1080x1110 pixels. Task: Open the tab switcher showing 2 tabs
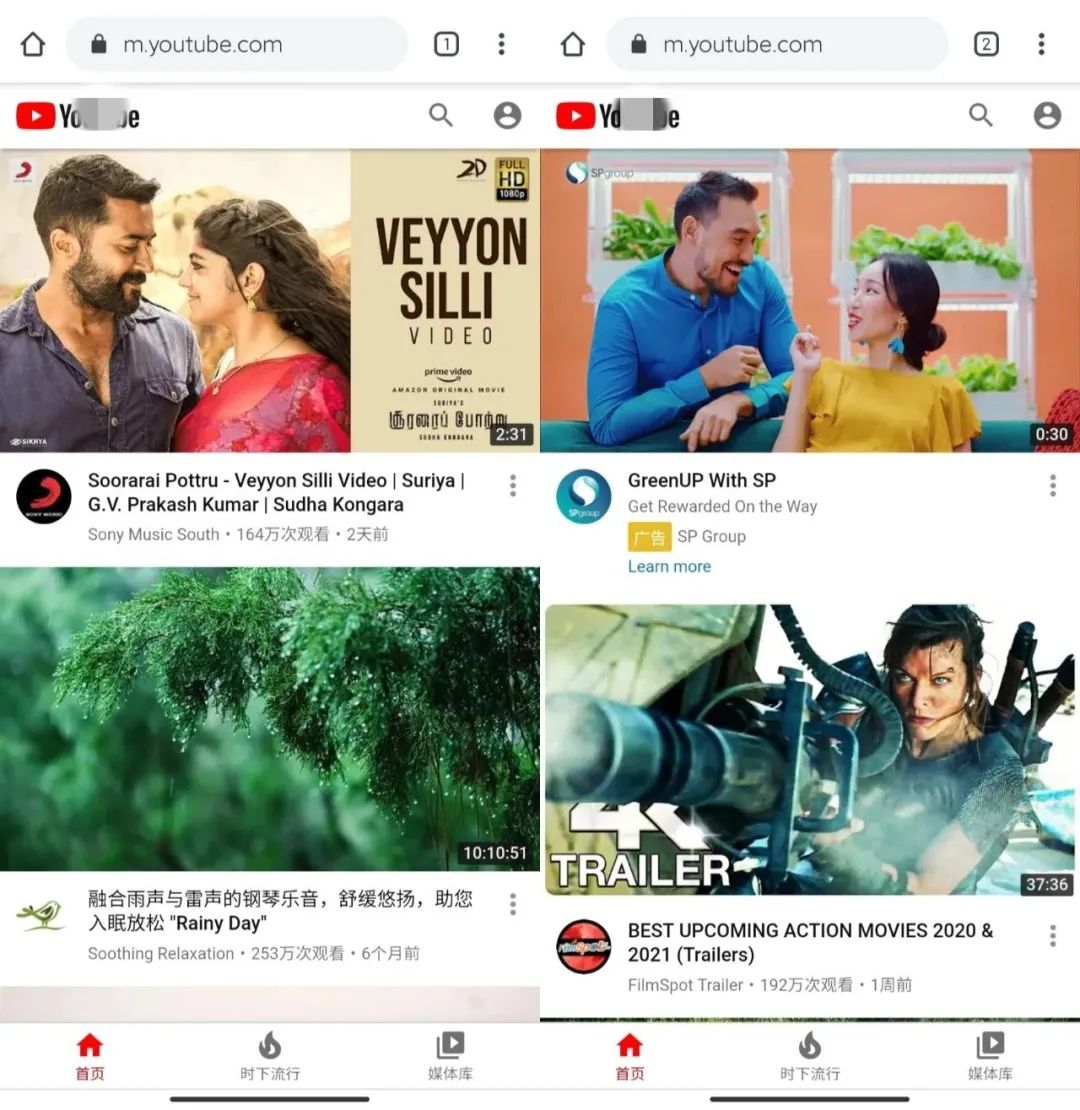click(x=986, y=44)
